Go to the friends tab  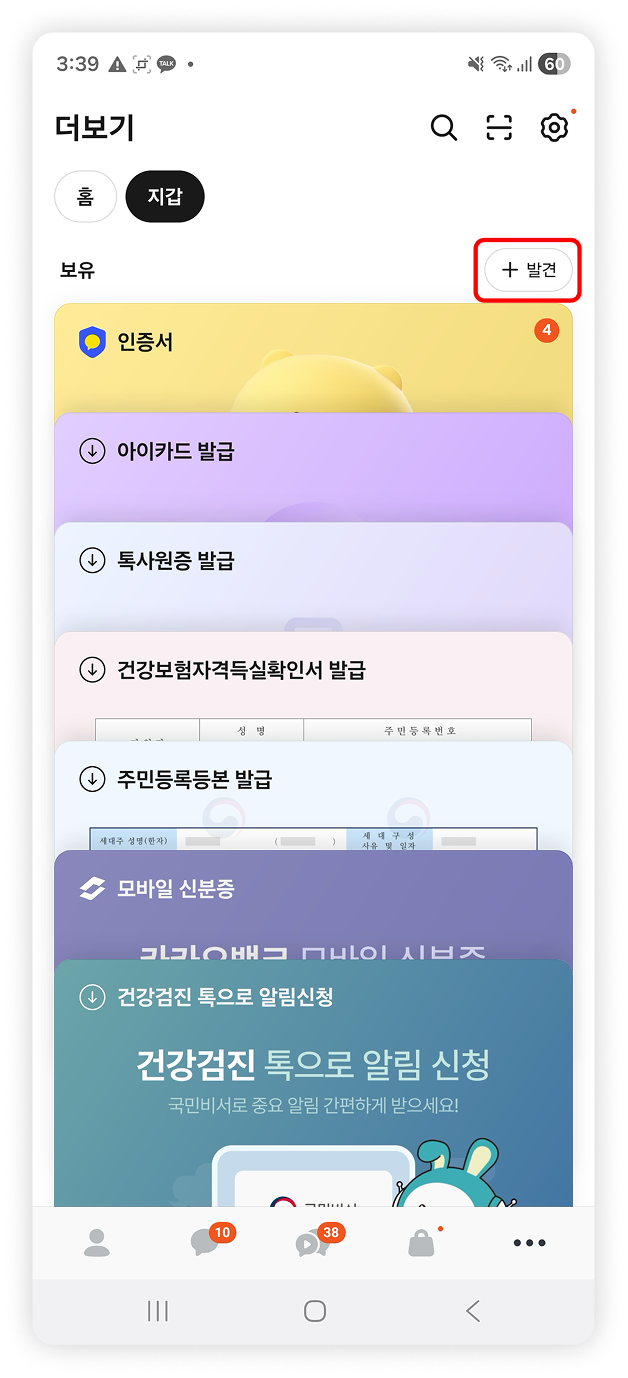coord(97,1243)
